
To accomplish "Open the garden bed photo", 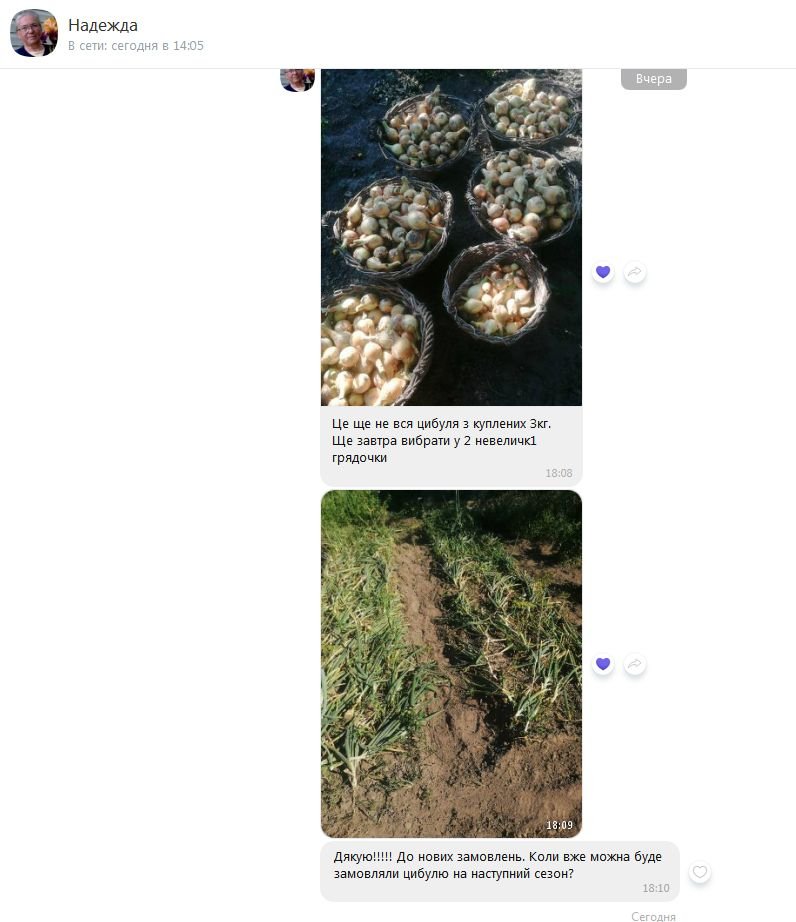I will [451, 663].
